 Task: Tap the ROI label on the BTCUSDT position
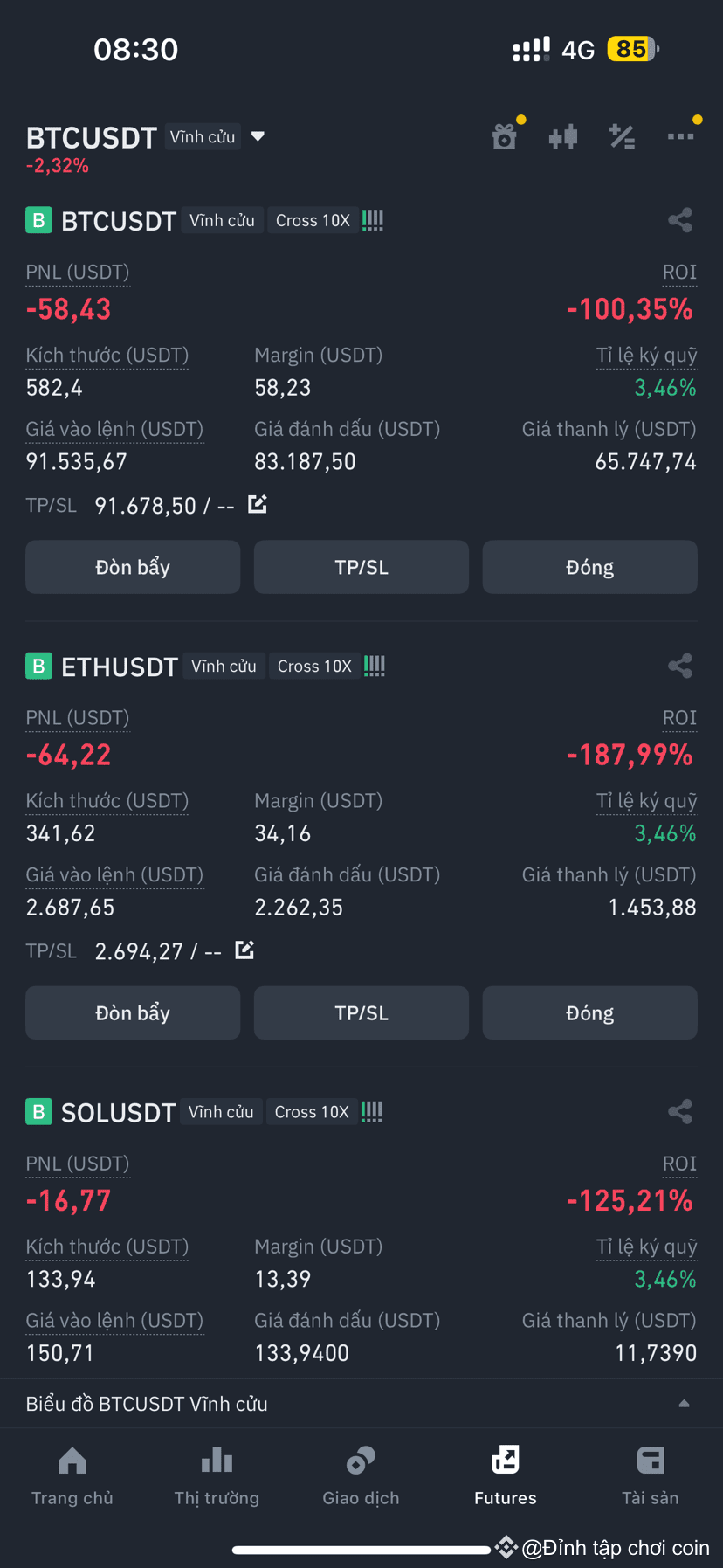[679, 272]
